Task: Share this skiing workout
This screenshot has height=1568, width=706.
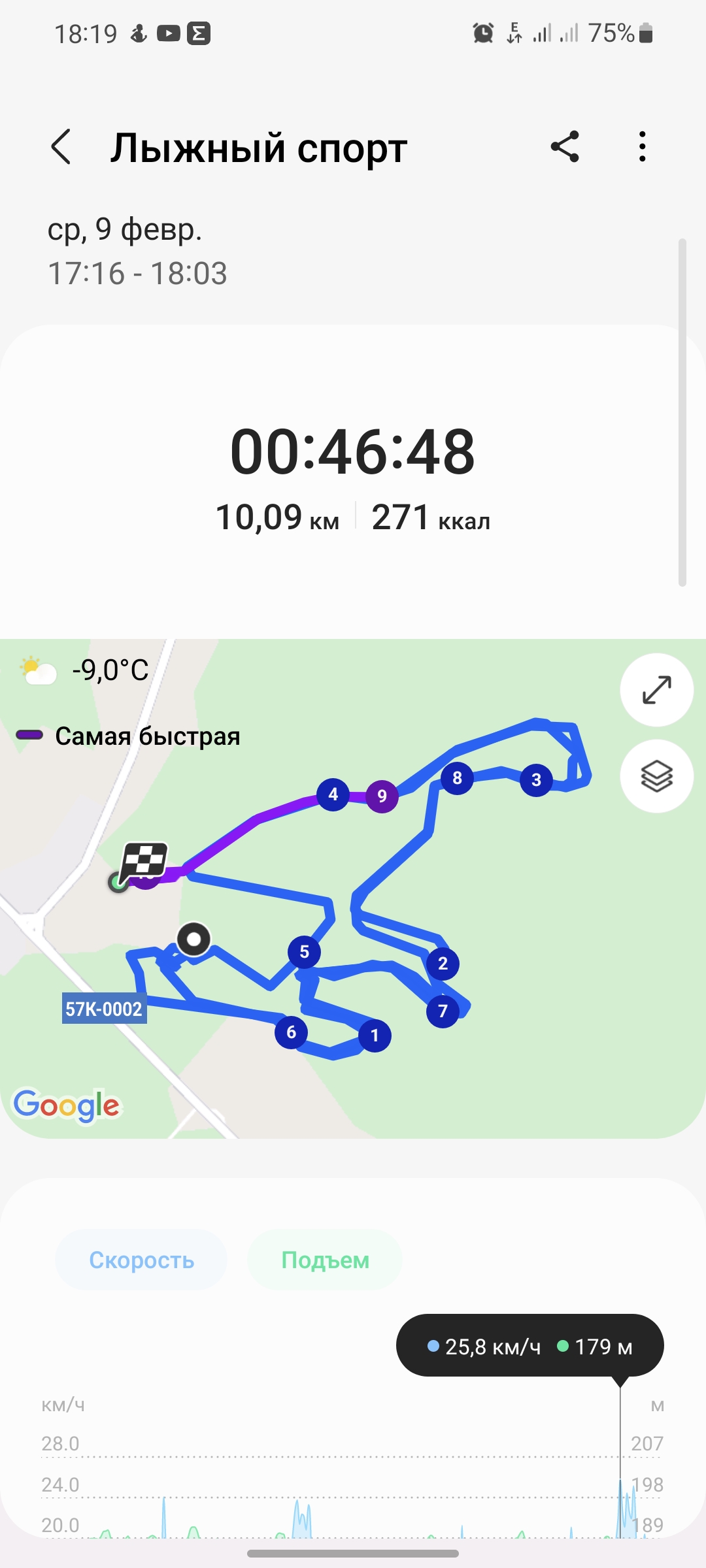Action: click(x=565, y=146)
